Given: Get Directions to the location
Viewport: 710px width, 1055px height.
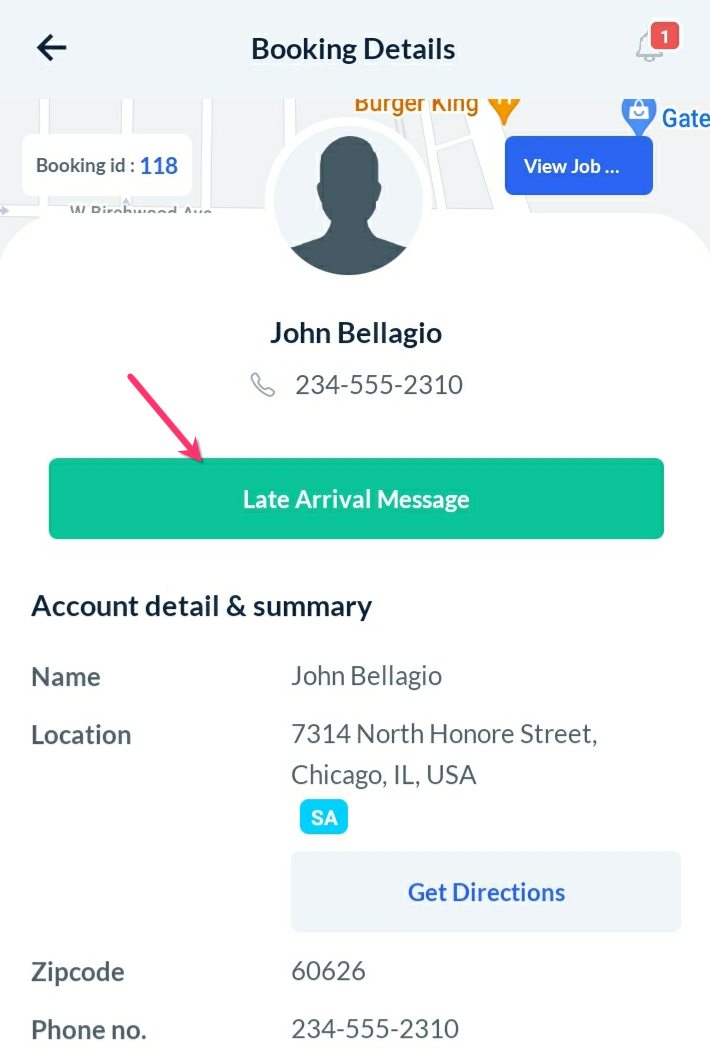Looking at the screenshot, I should 486,892.
